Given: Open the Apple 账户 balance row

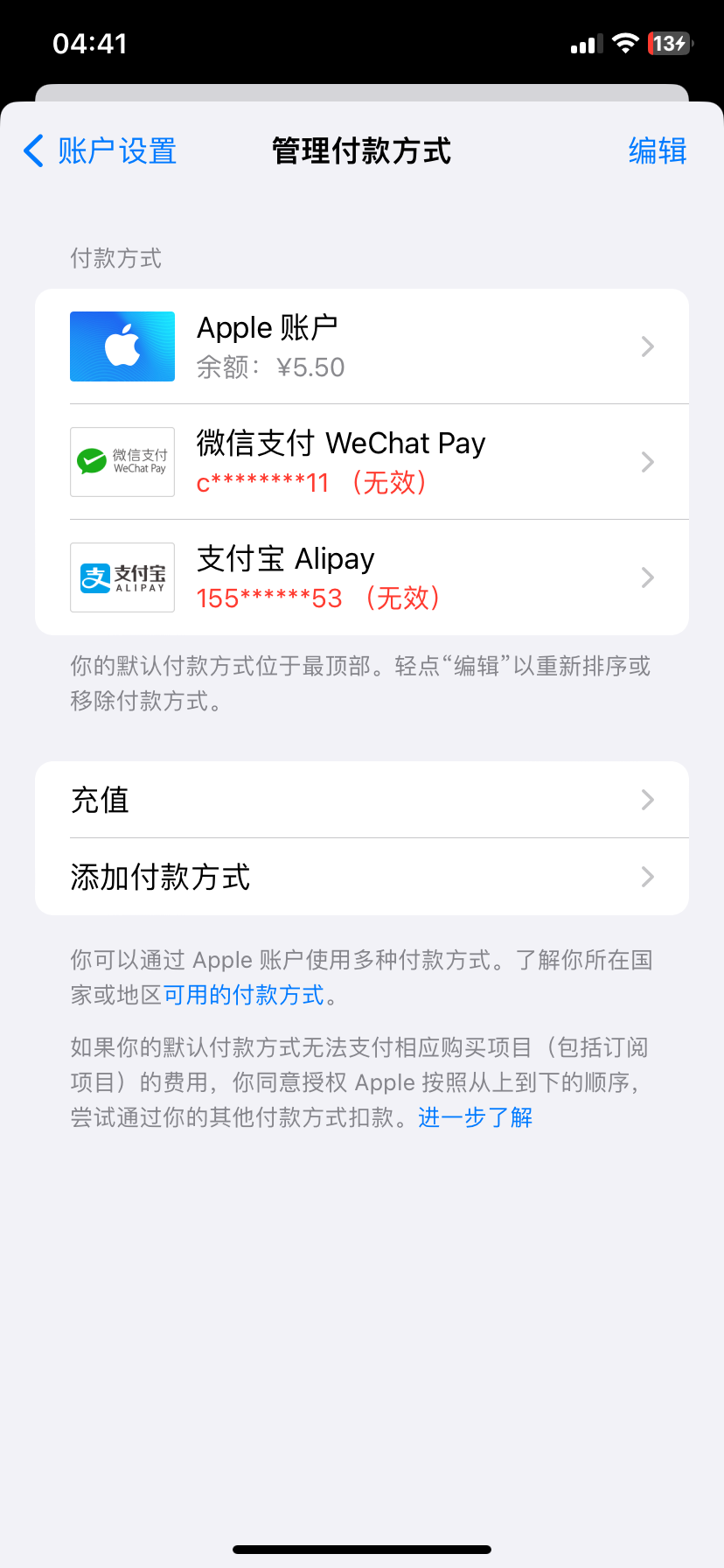Looking at the screenshot, I should (x=362, y=346).
